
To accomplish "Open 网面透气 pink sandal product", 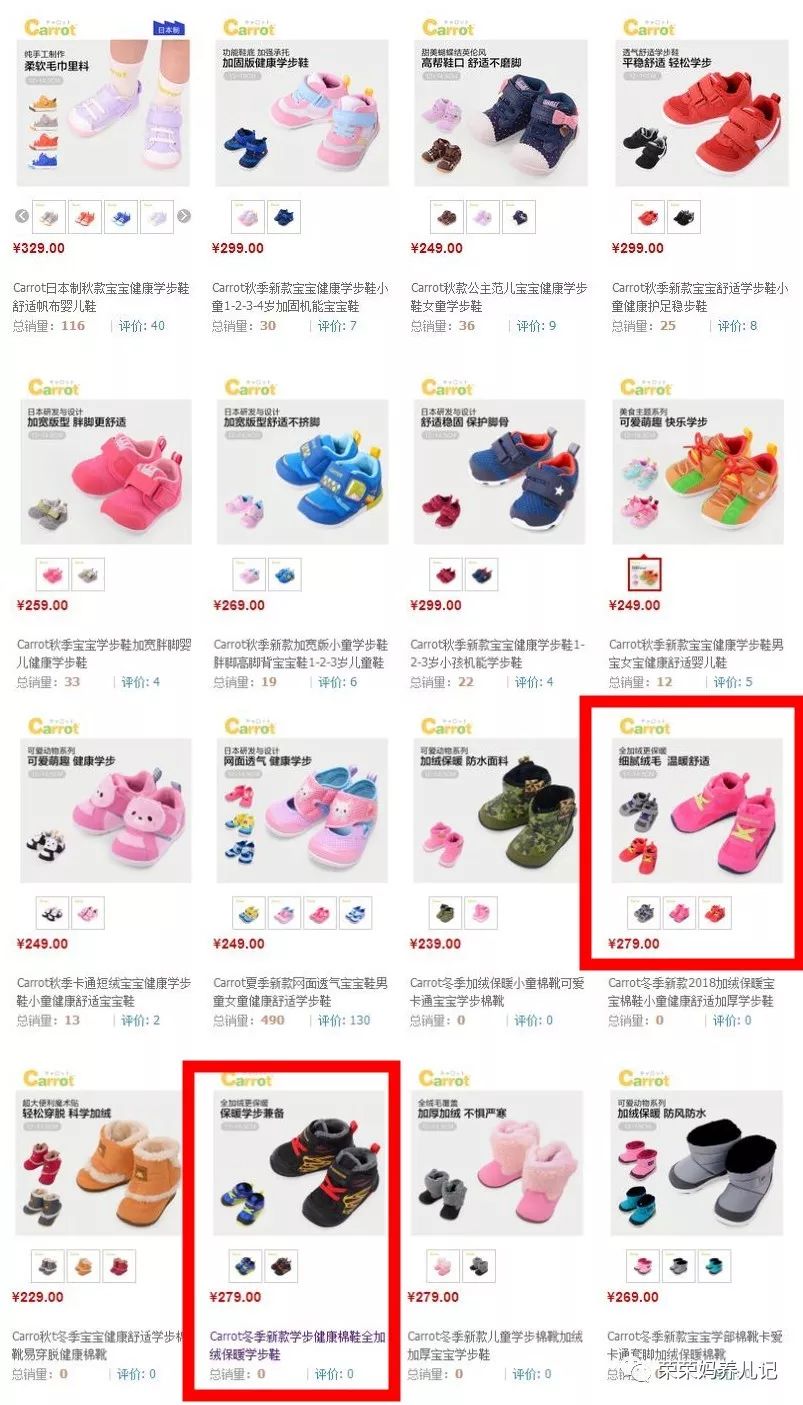I will (x=302, y=810).
